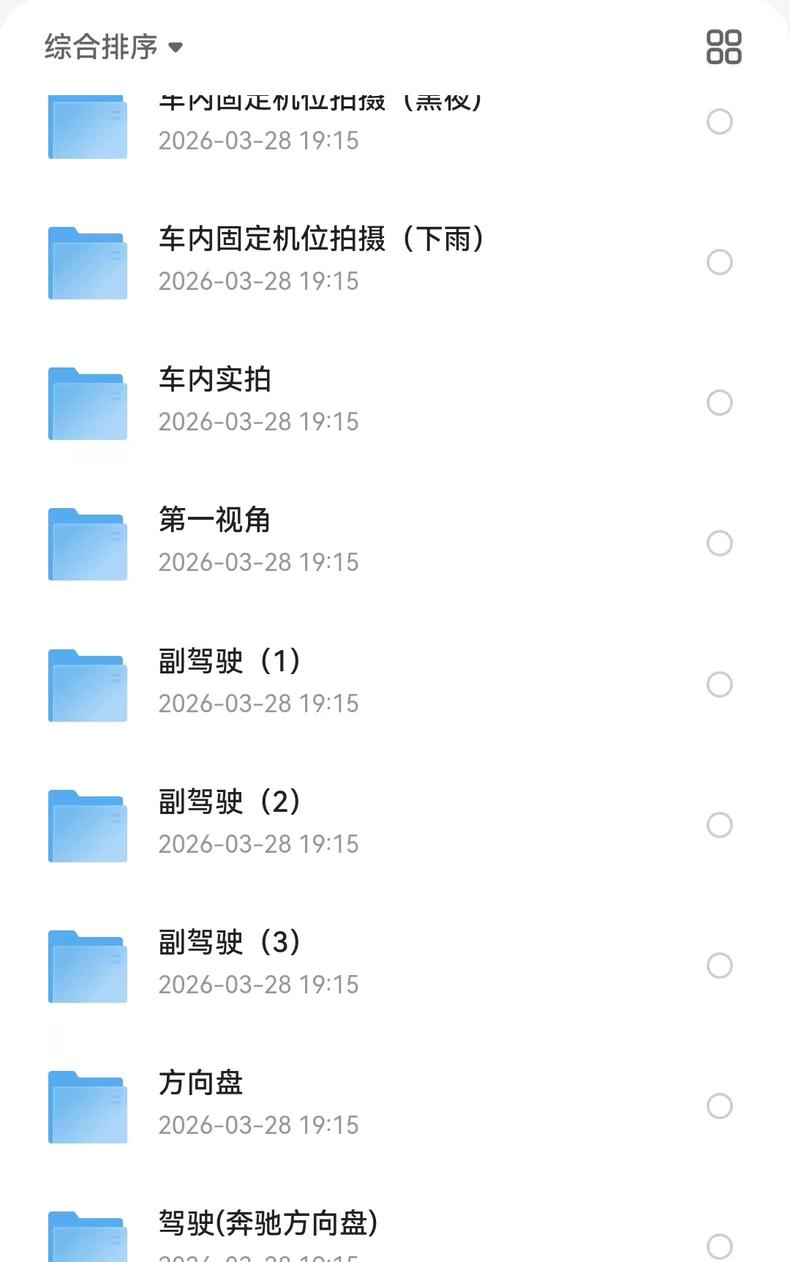
Task: Open the 综合排序 sort dropdown
Action: pos(114,47)
